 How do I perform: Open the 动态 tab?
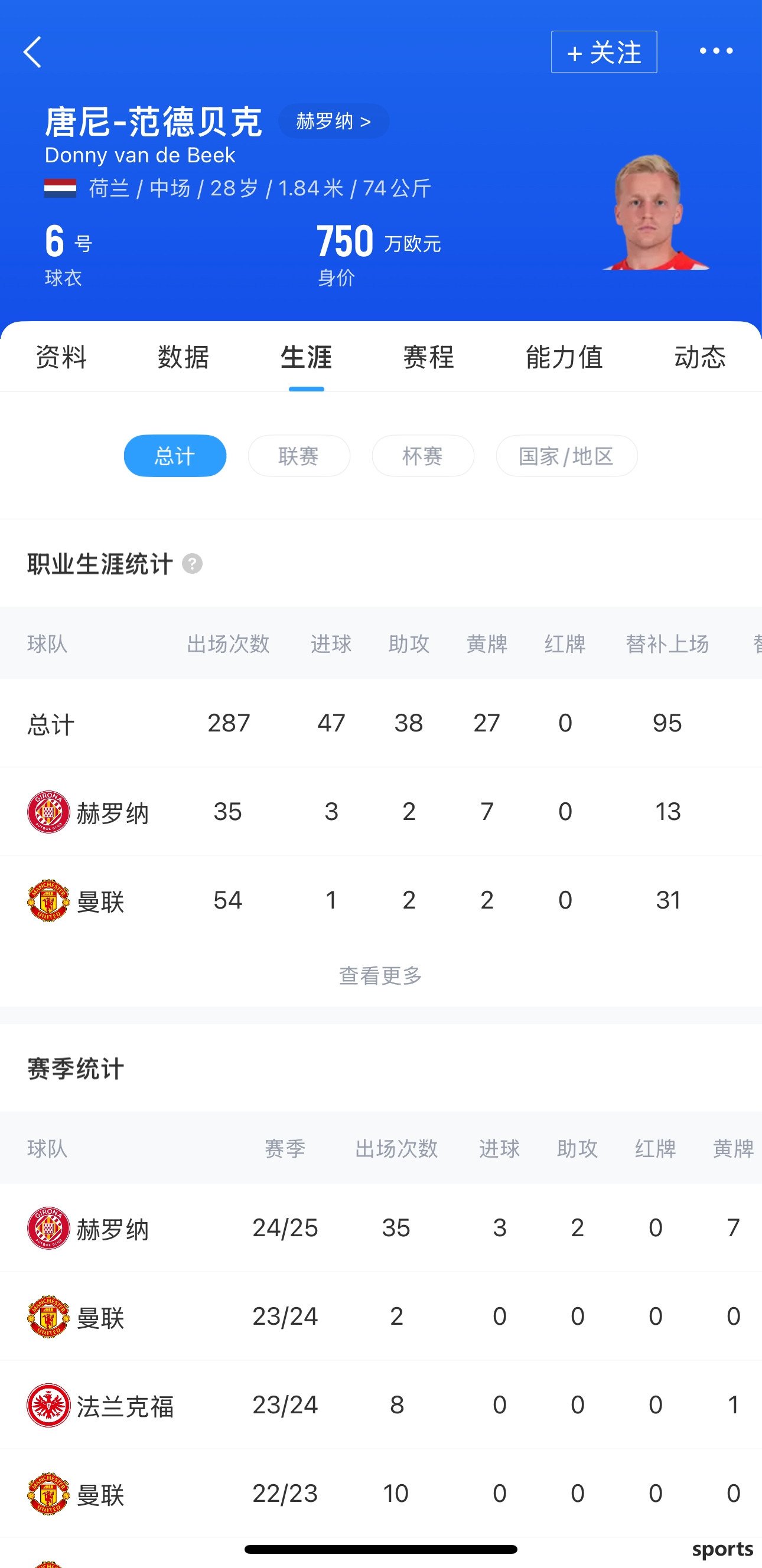700,357
